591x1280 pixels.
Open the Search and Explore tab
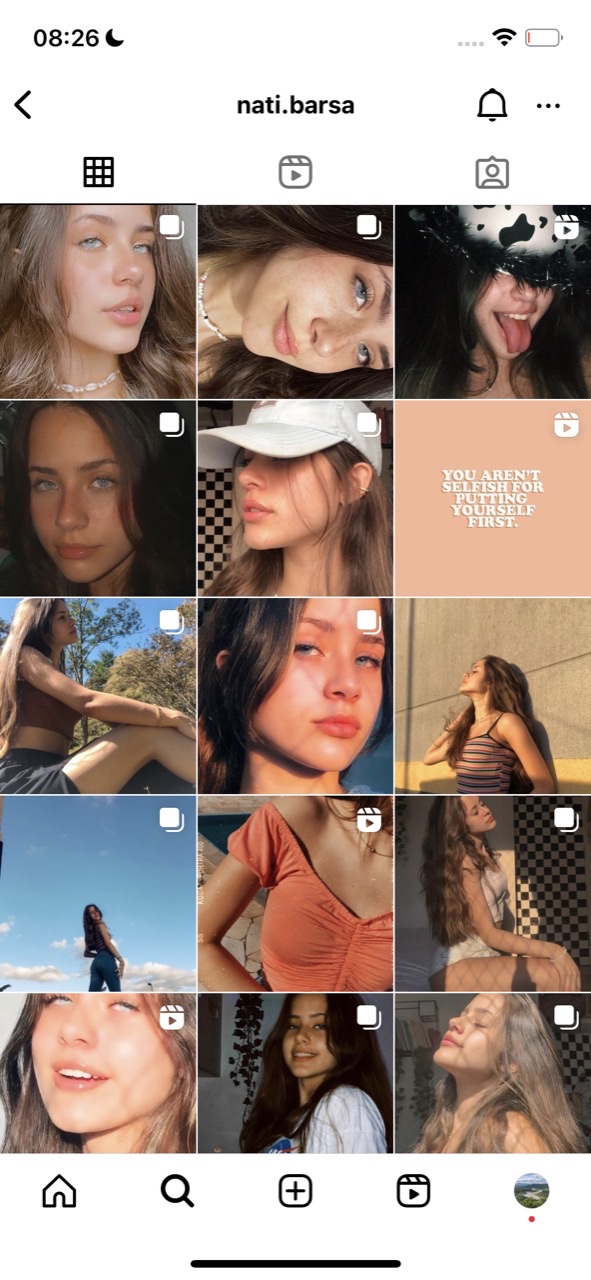177,1191
